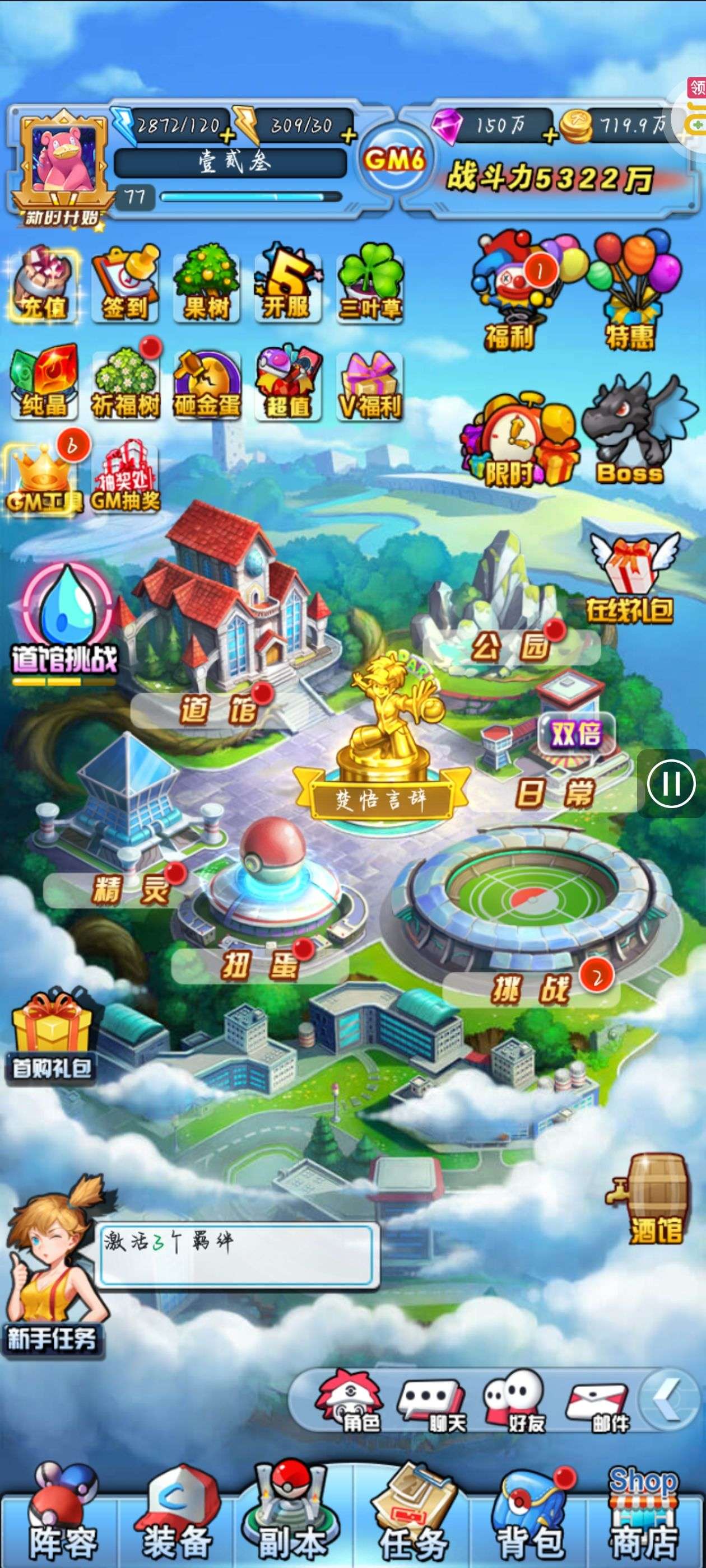Open the 果树 fruit tree feature
This screenshot has height=1568, width=706.
[x=207, y=284]
